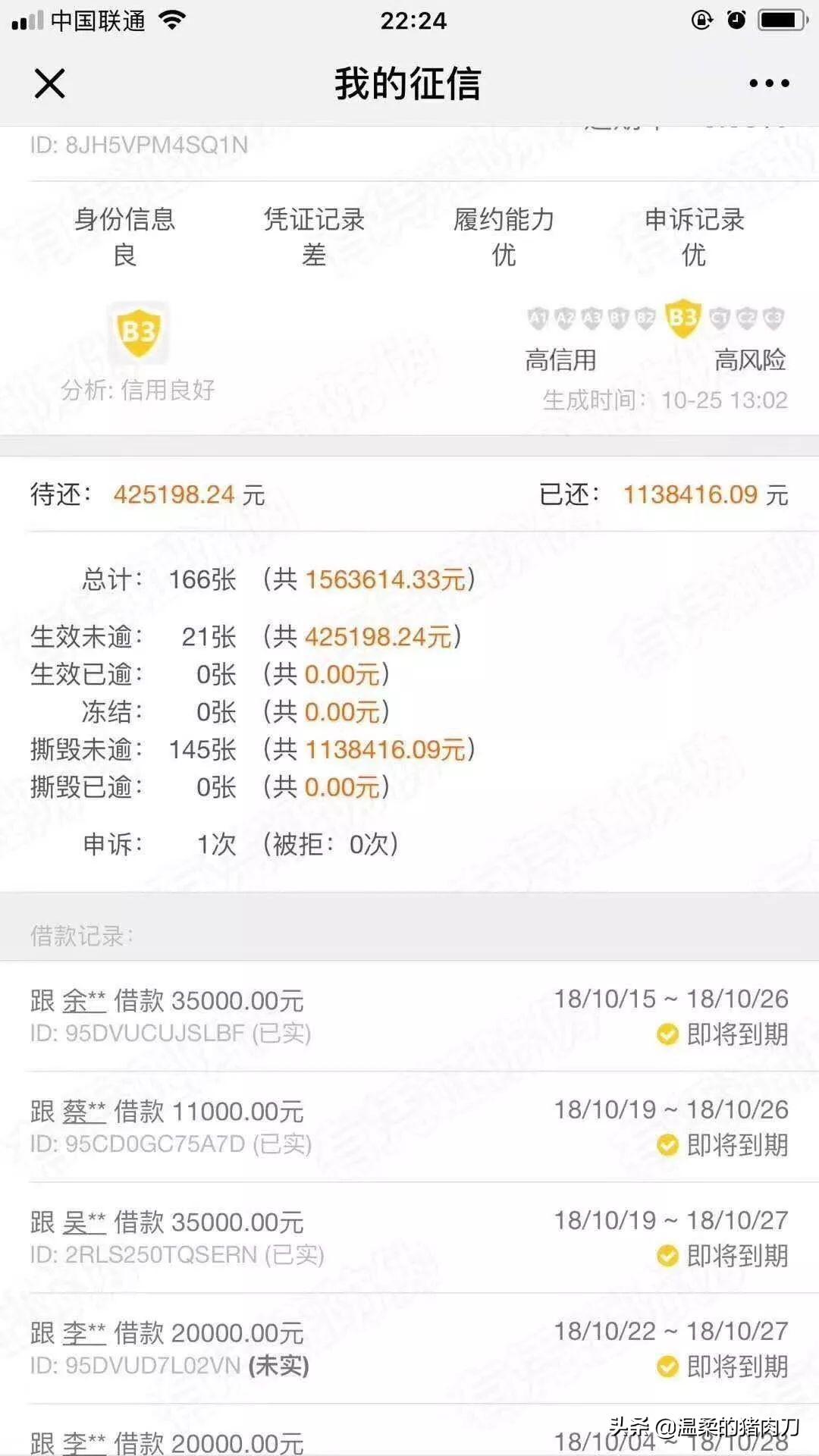Open the 吴** borrower link
Image resolution: width=819 pixels, height=1456 pixels.
tap(84, 1222)
